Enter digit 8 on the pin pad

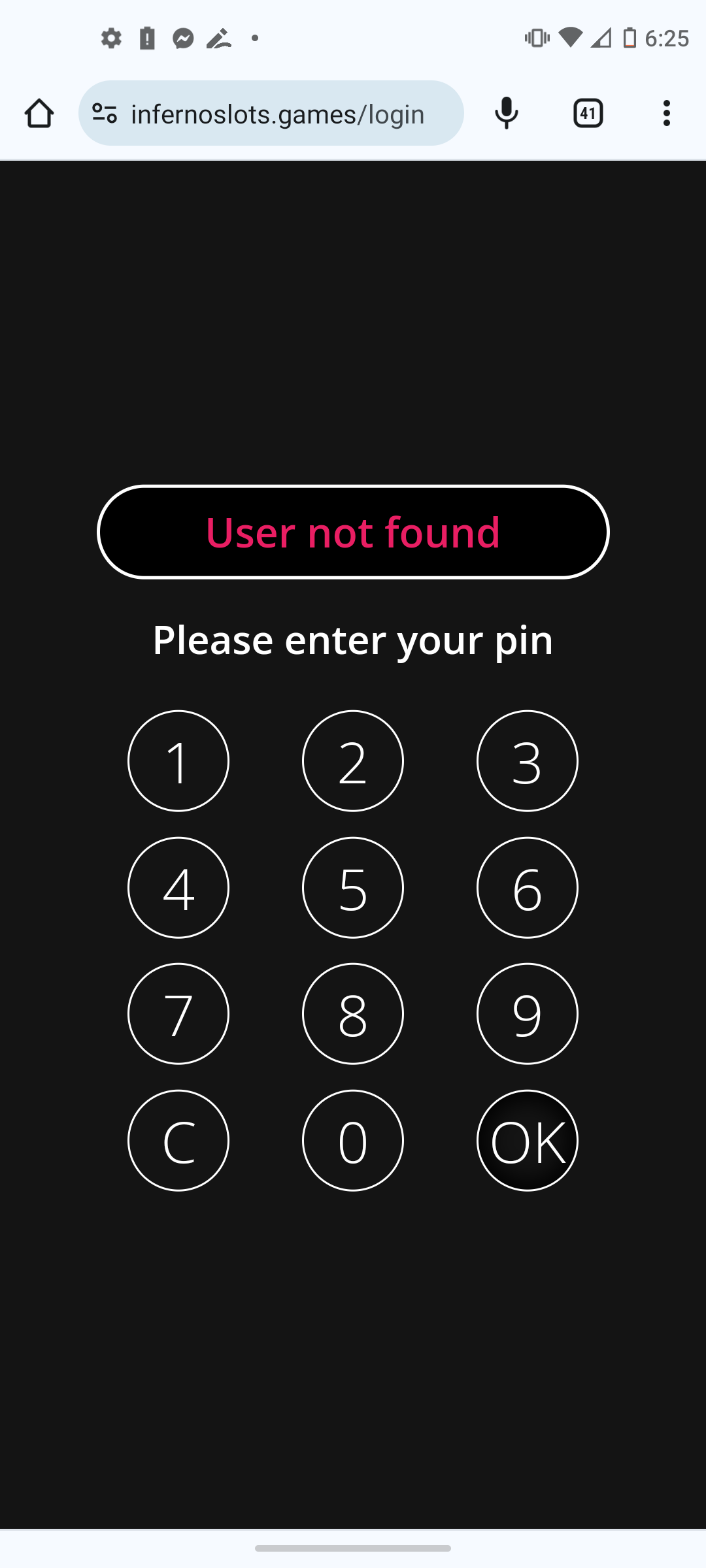pos(353,1014)
